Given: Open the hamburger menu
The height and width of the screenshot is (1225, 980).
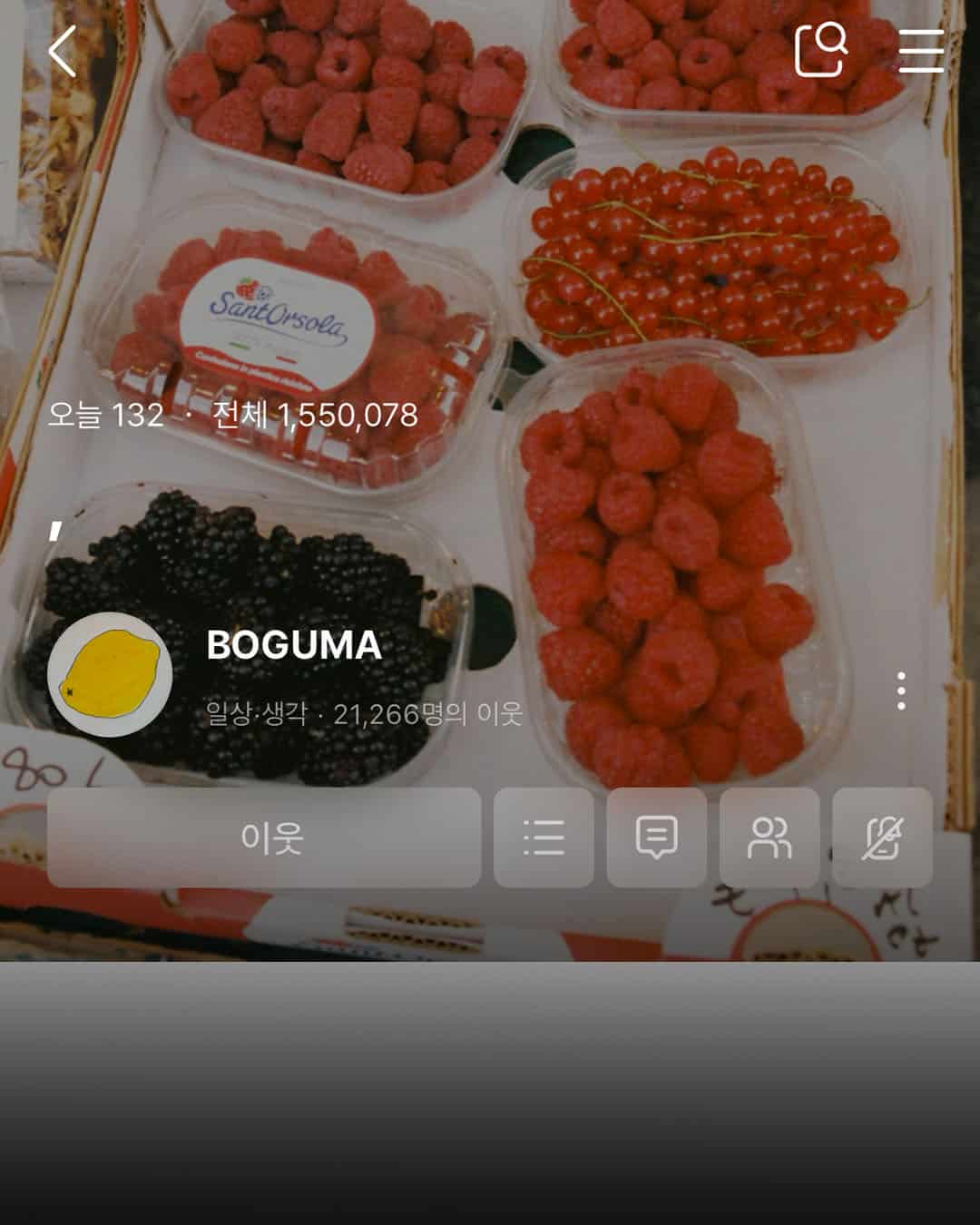Looking at the screenshot, I should [921, 51].
